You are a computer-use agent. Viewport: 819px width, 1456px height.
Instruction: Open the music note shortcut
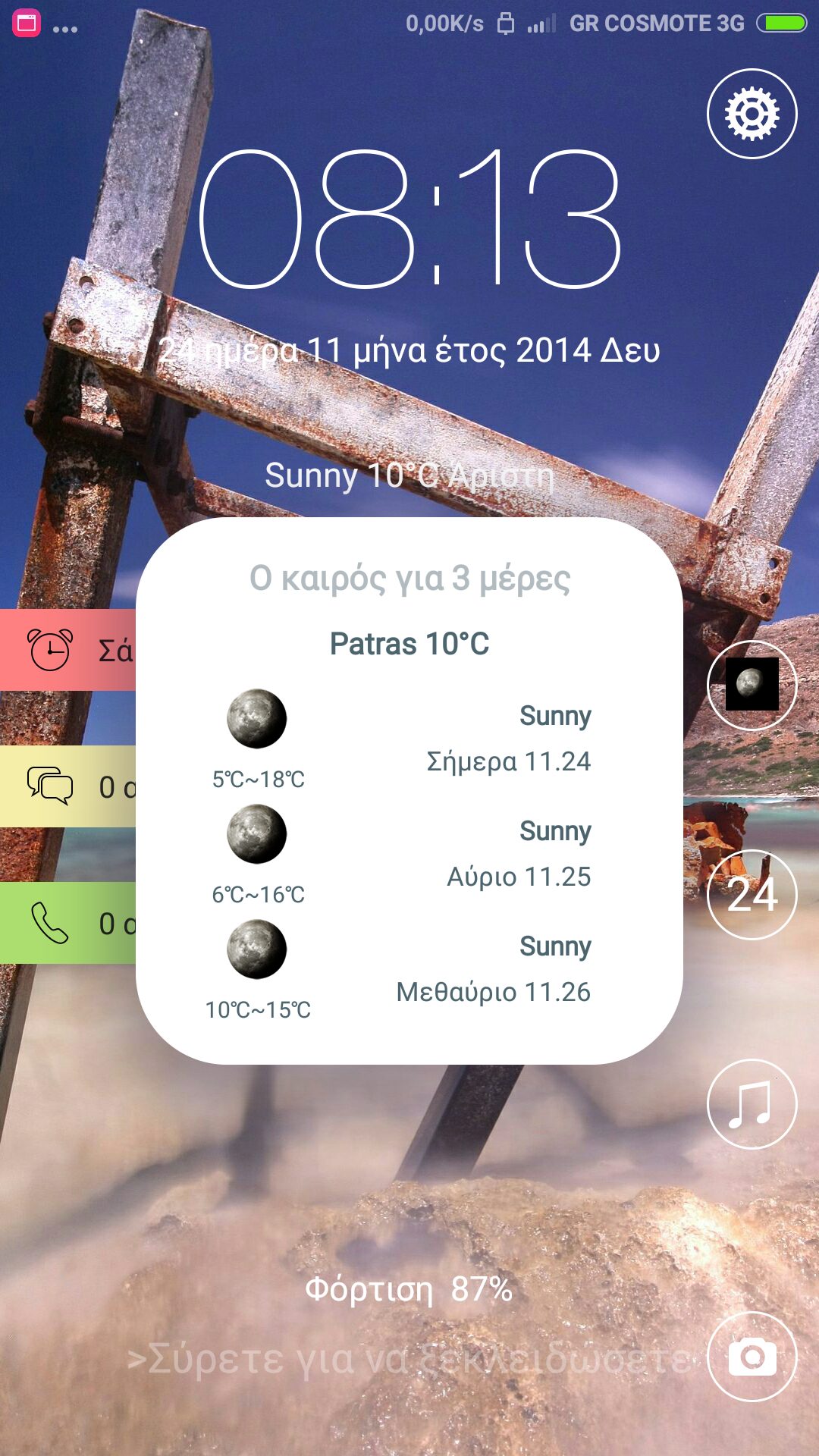pos(752,1104)
